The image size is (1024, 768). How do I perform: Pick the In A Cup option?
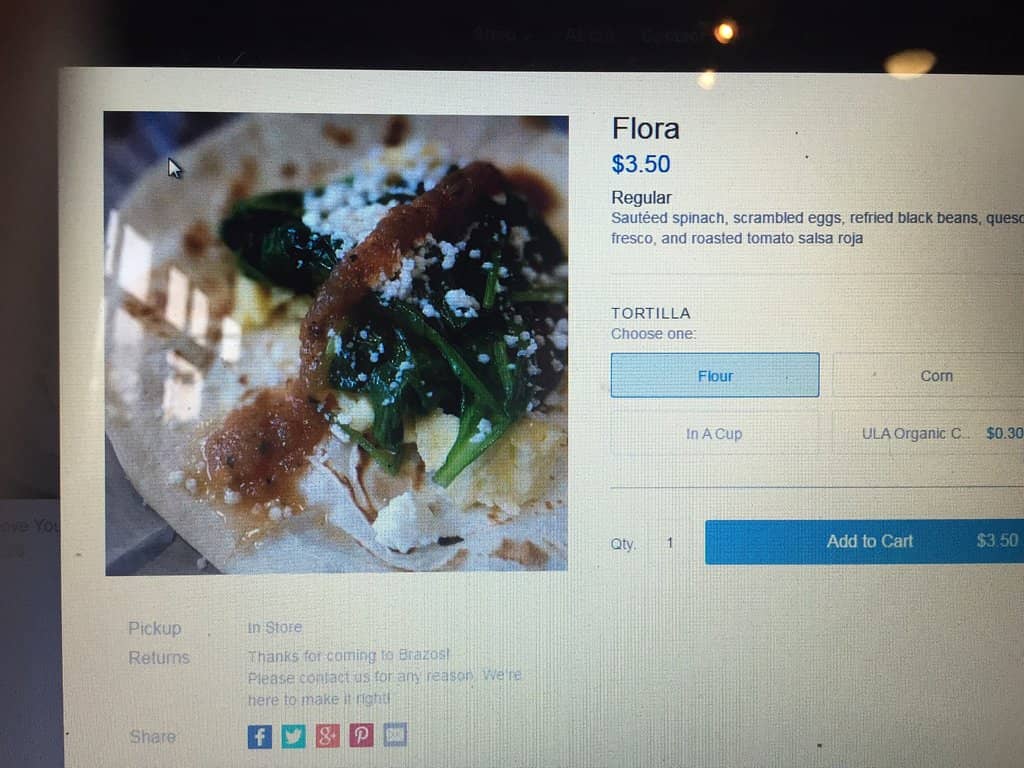tap(714, 434)
